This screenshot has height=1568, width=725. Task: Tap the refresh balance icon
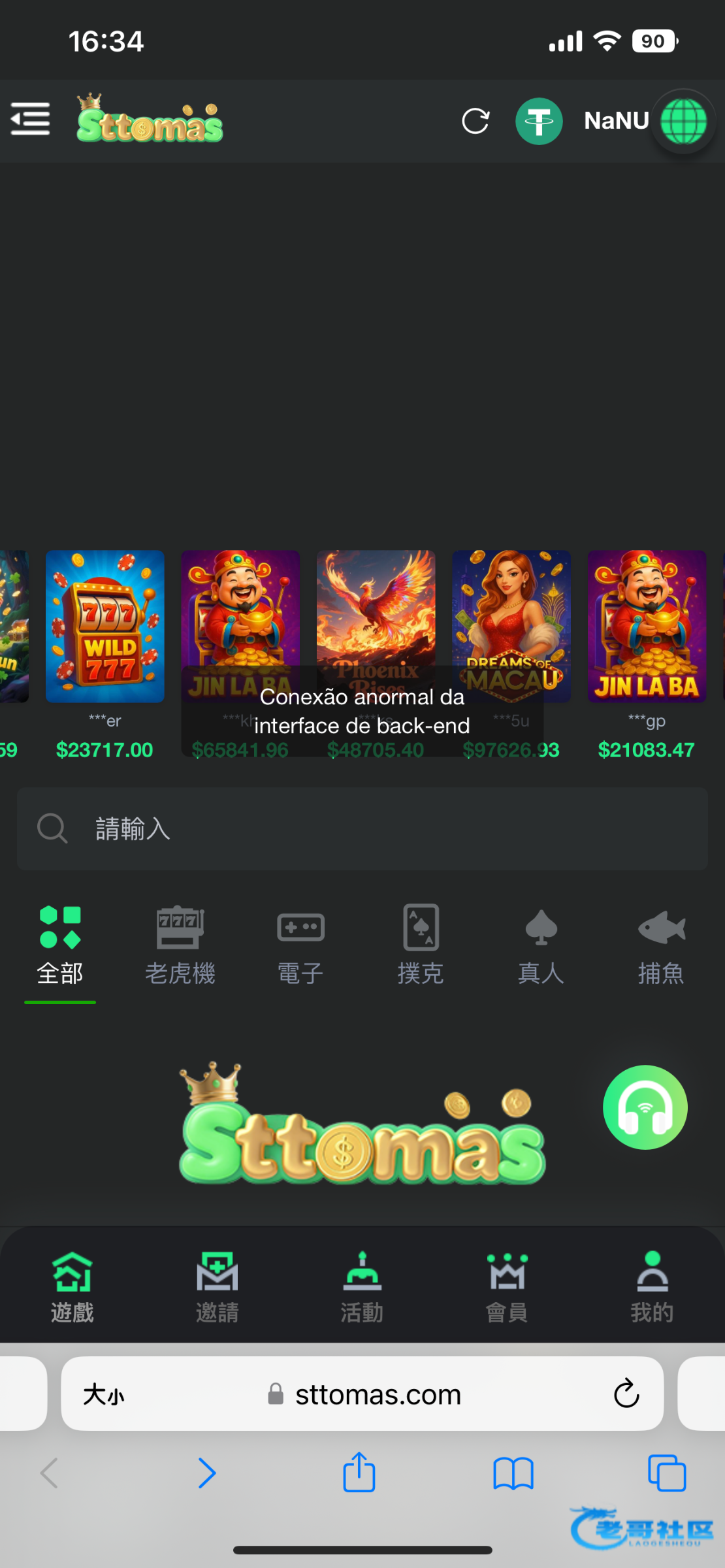[475, 121]
